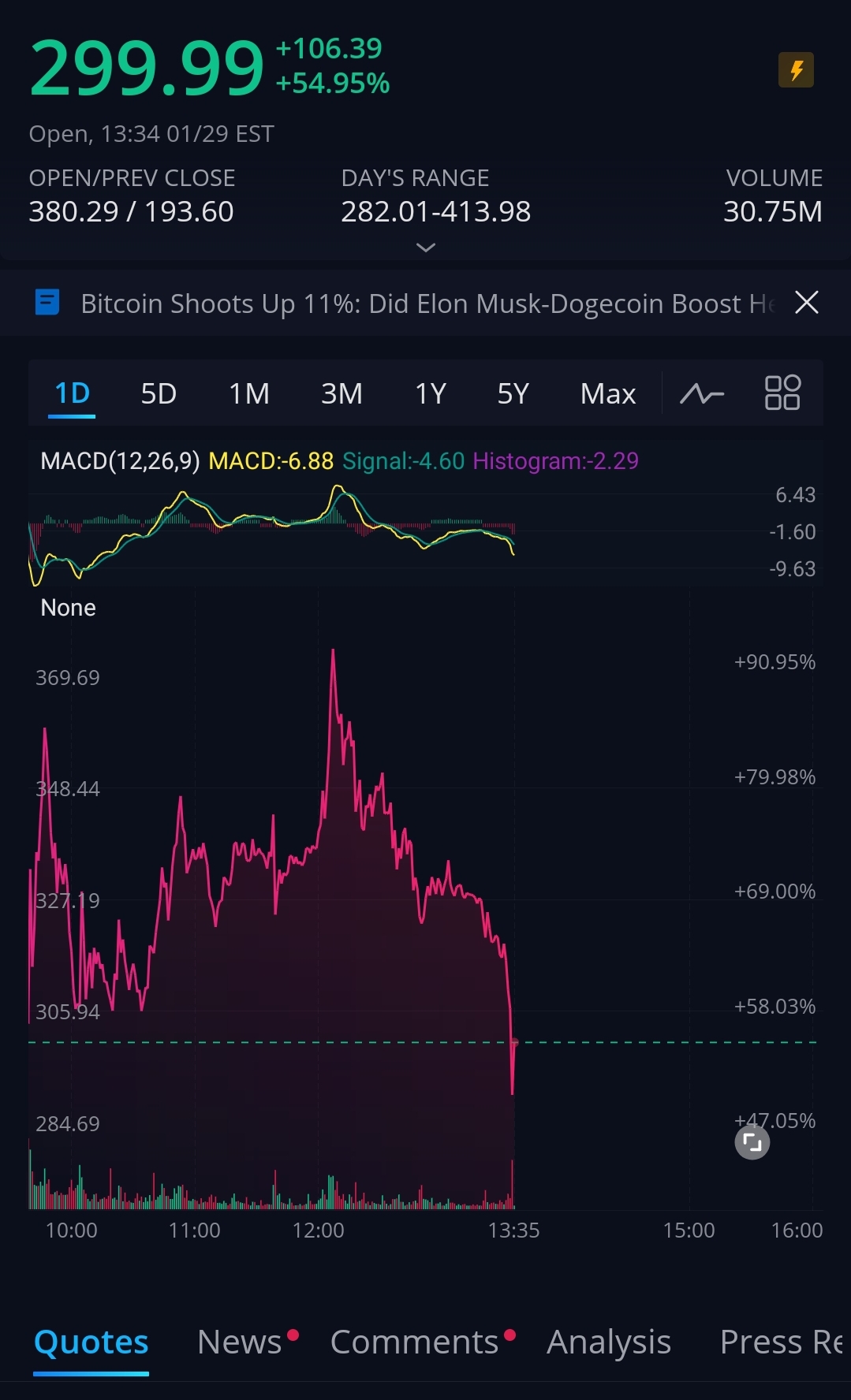Open the Bitcoin Shoots Up news headline
The image size is (851, 1400).
(x=427, y=303)
